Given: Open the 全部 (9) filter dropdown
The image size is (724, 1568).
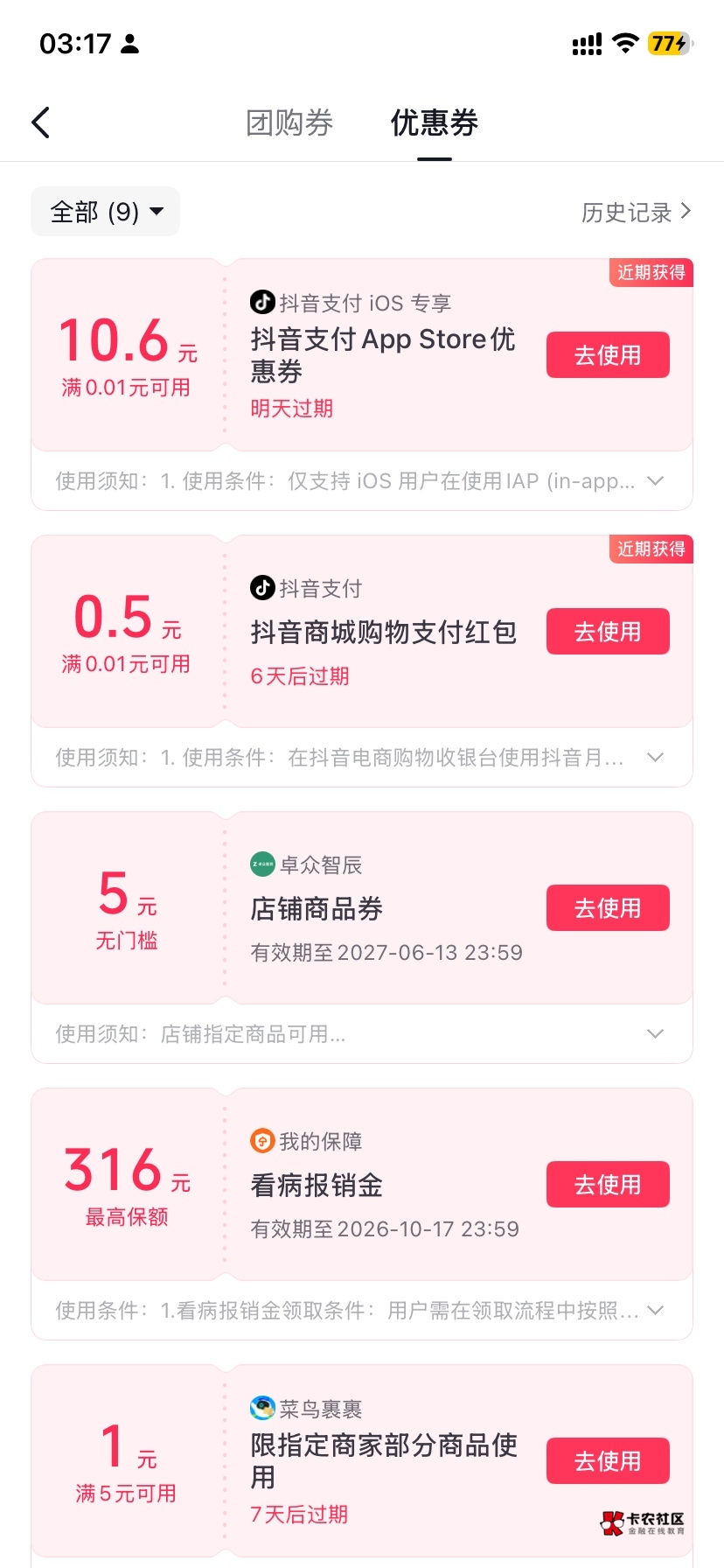Looking at the screenshot, I should (x=106, y=212).
